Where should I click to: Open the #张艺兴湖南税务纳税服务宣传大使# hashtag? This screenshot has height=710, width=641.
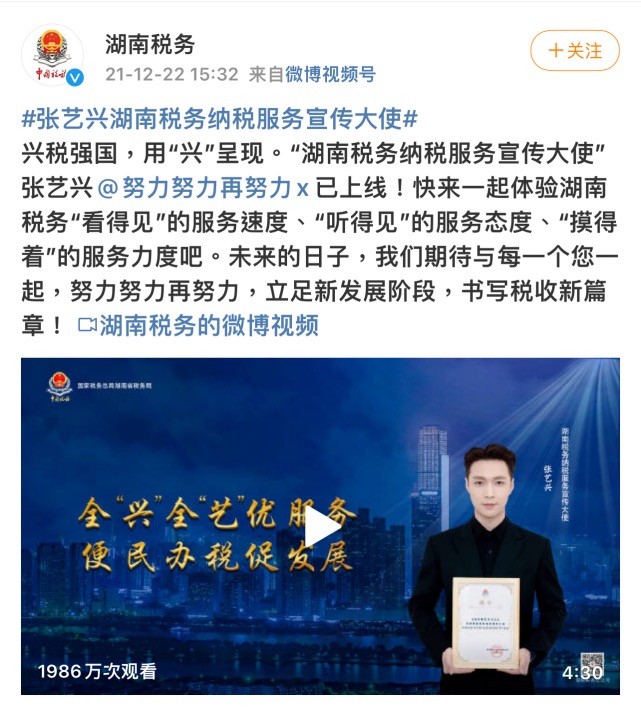219,119
